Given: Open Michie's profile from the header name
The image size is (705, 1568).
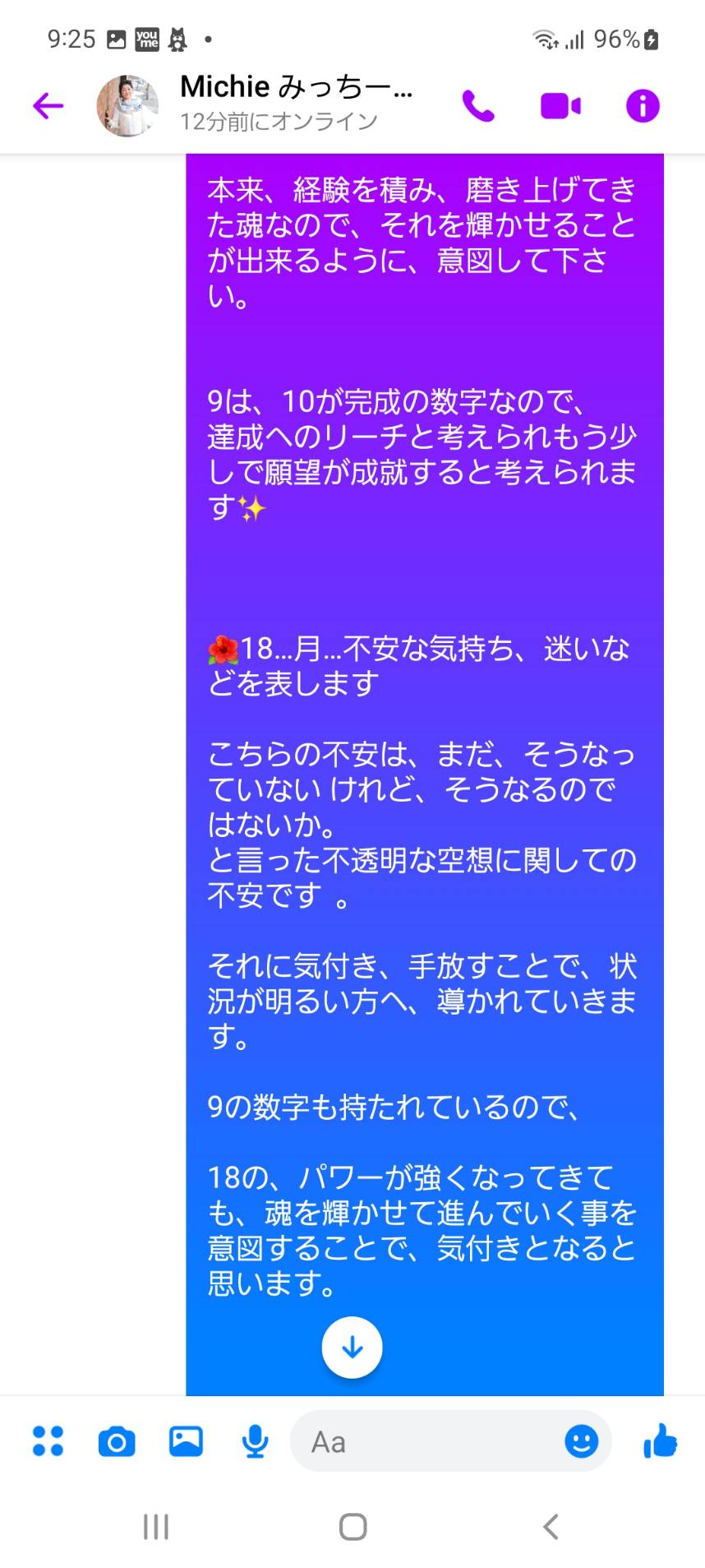Looking at the screenshot, I should [297, 86].
